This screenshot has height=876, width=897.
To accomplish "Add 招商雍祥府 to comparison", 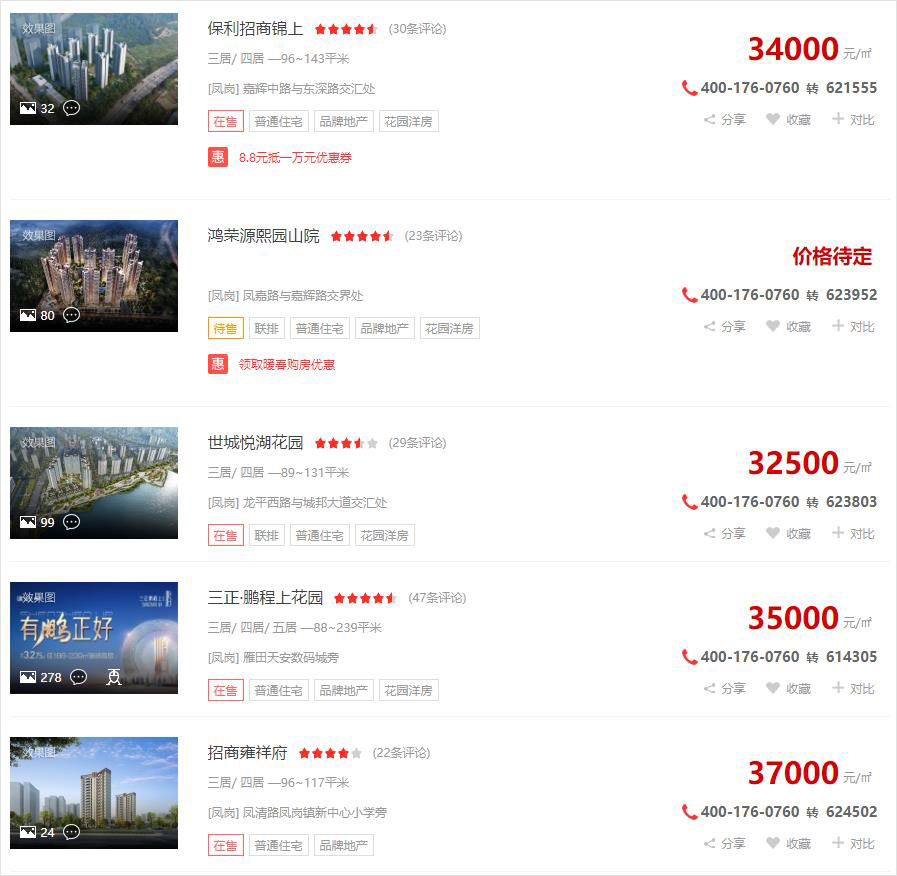I will click(x=853, y=844).
